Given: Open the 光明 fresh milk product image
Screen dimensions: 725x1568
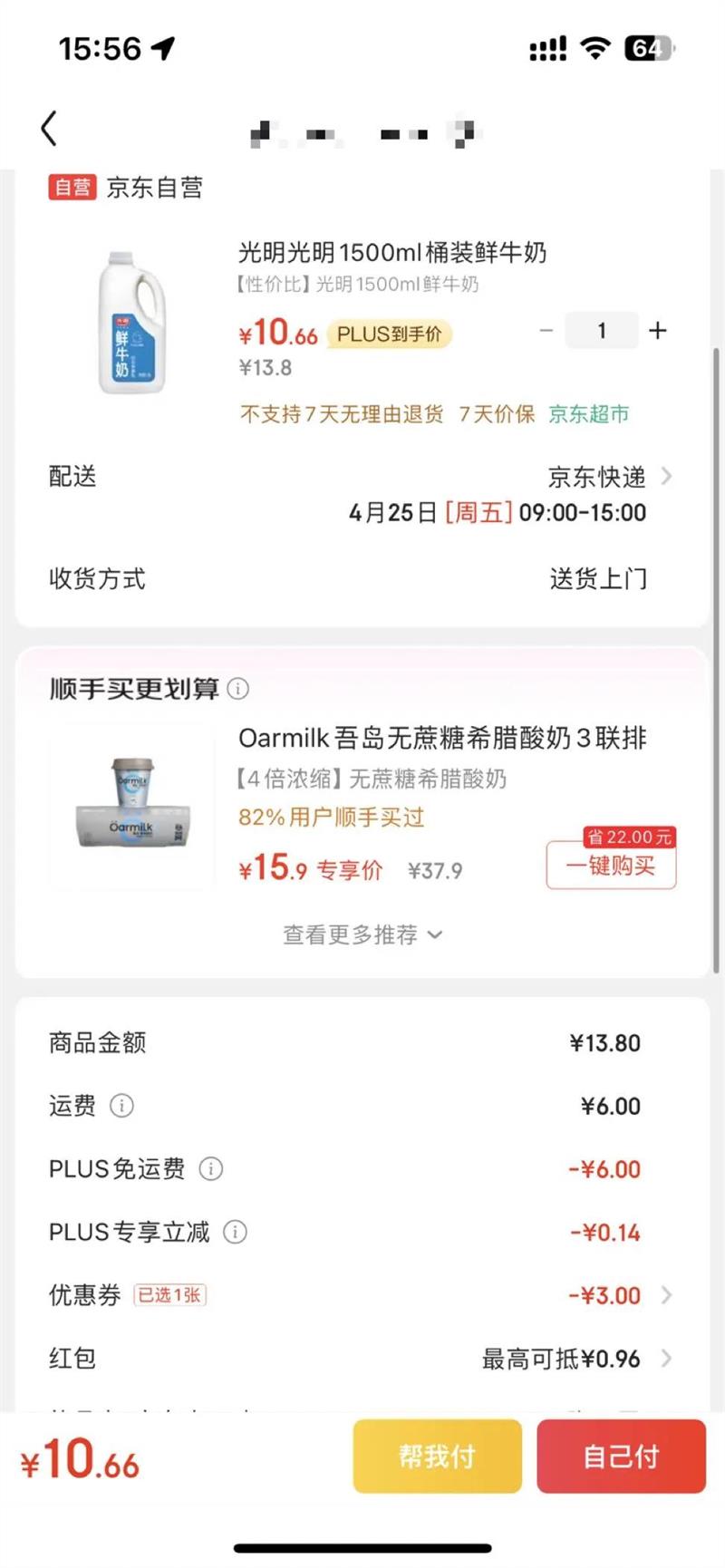Looking at the screenshot, I should [132, 324].
